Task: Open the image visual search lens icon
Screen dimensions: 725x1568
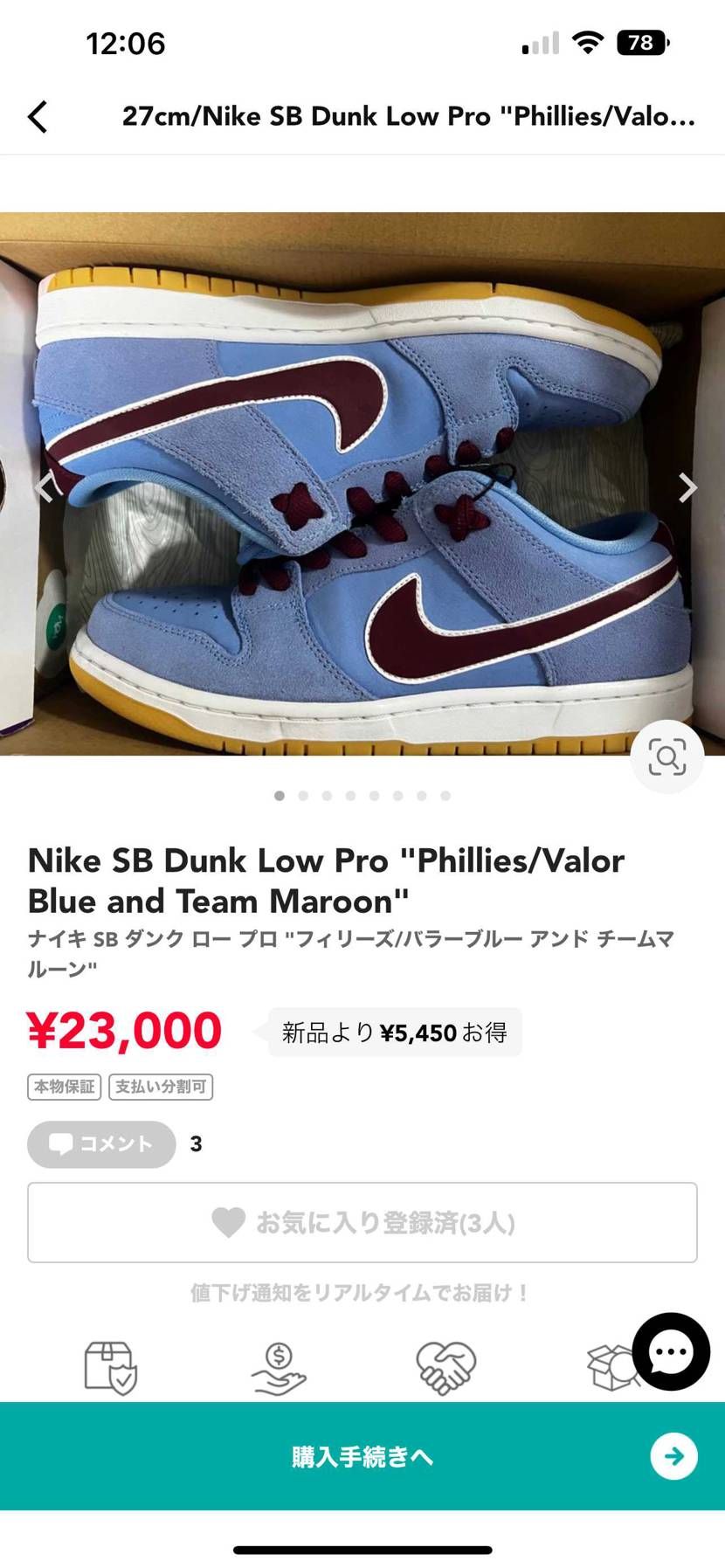Action: (x=667, y=756)
